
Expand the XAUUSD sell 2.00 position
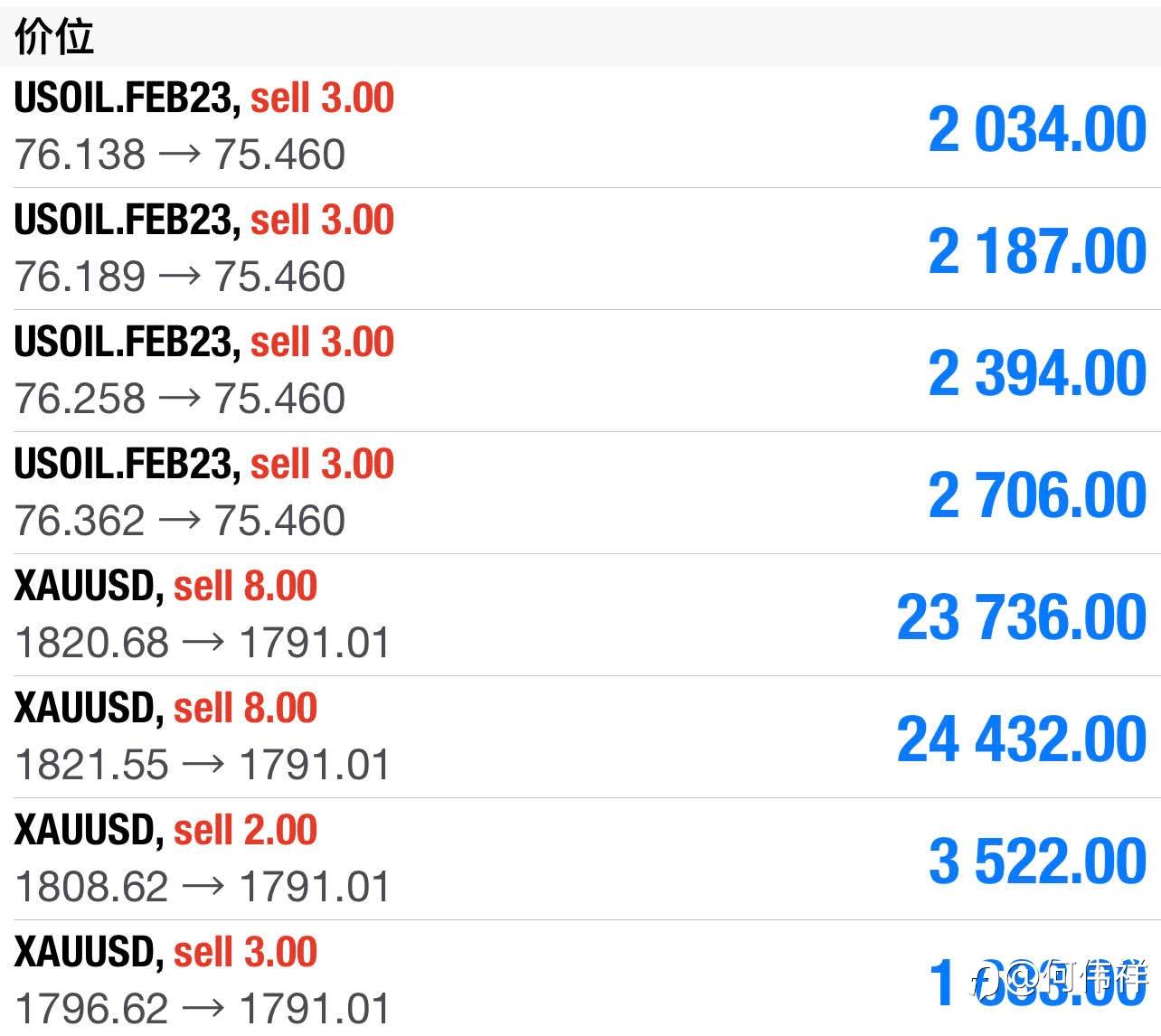[580, 859]
